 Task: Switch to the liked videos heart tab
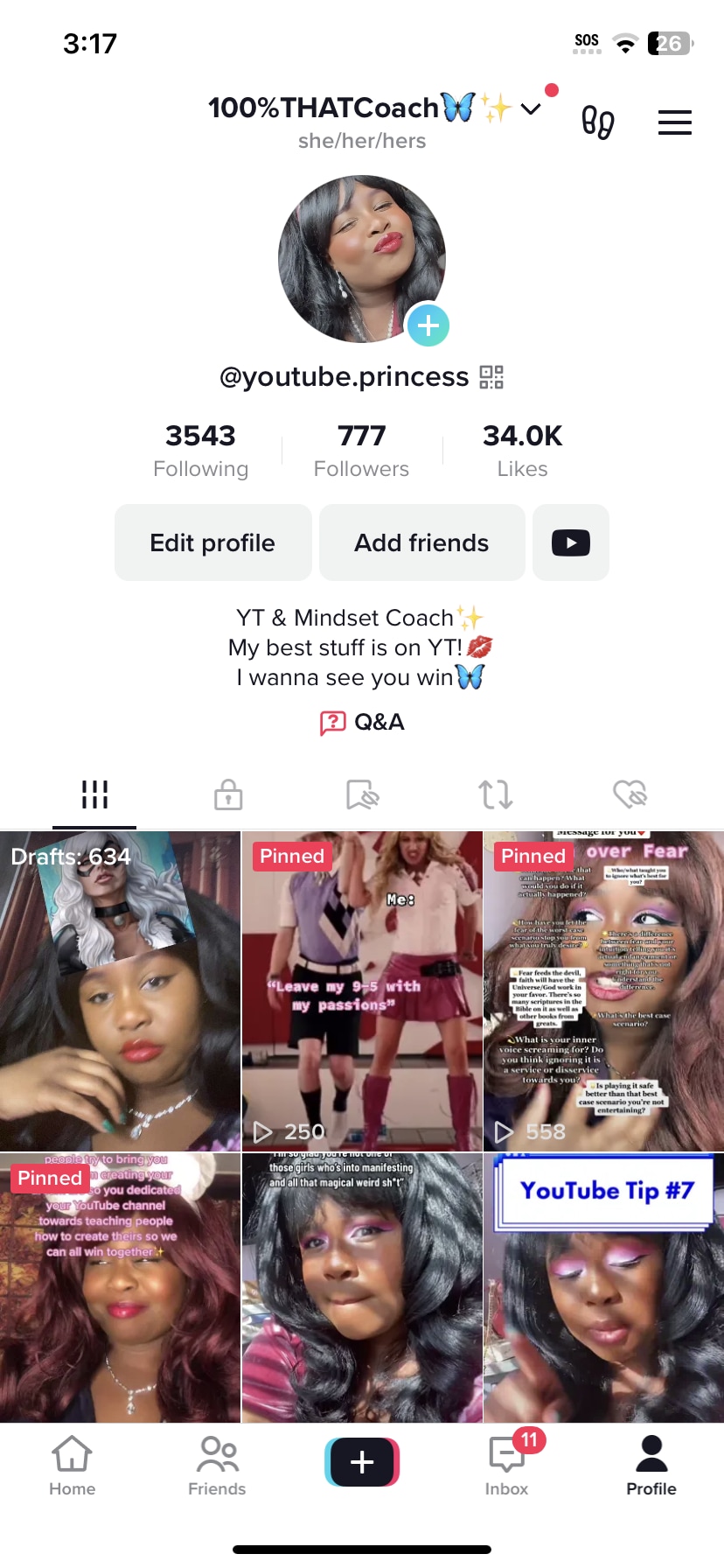point(630,794)
